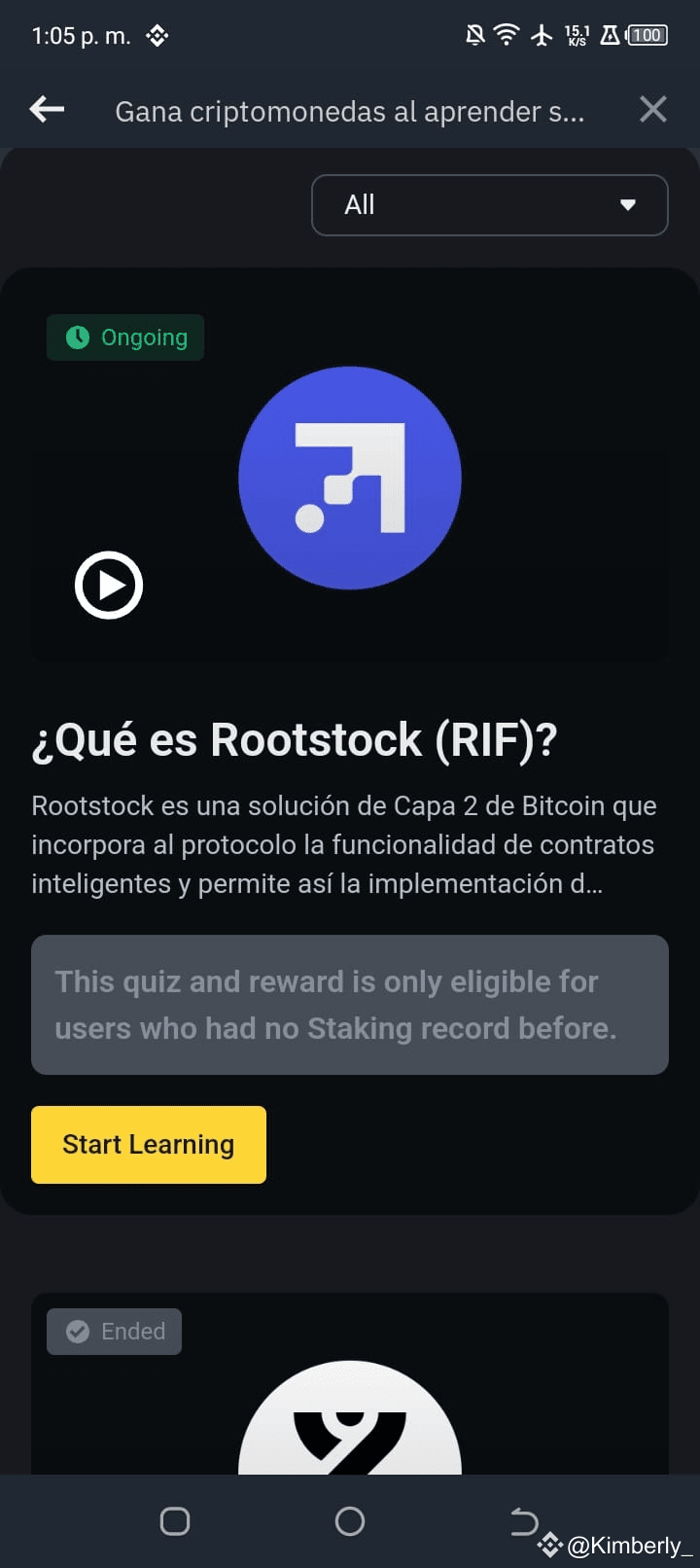Dismiss the page with the X button
Screen dimensions: 700x1568
[x=652, y=109]
